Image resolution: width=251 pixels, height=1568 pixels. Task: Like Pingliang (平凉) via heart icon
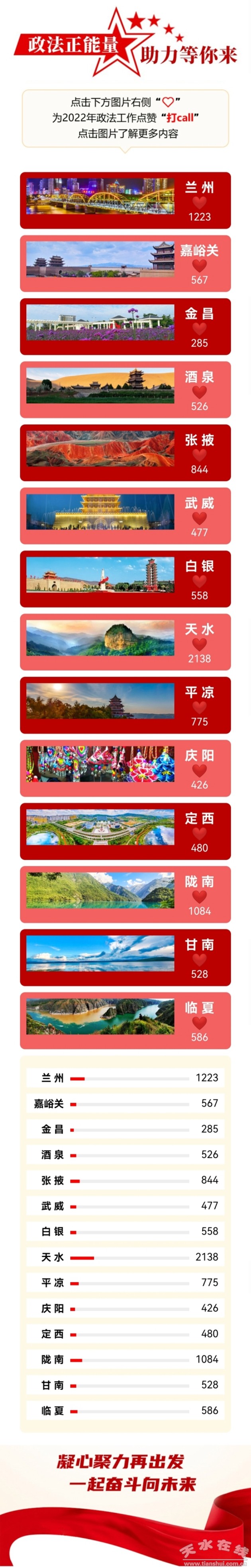(x=199, y=707)
